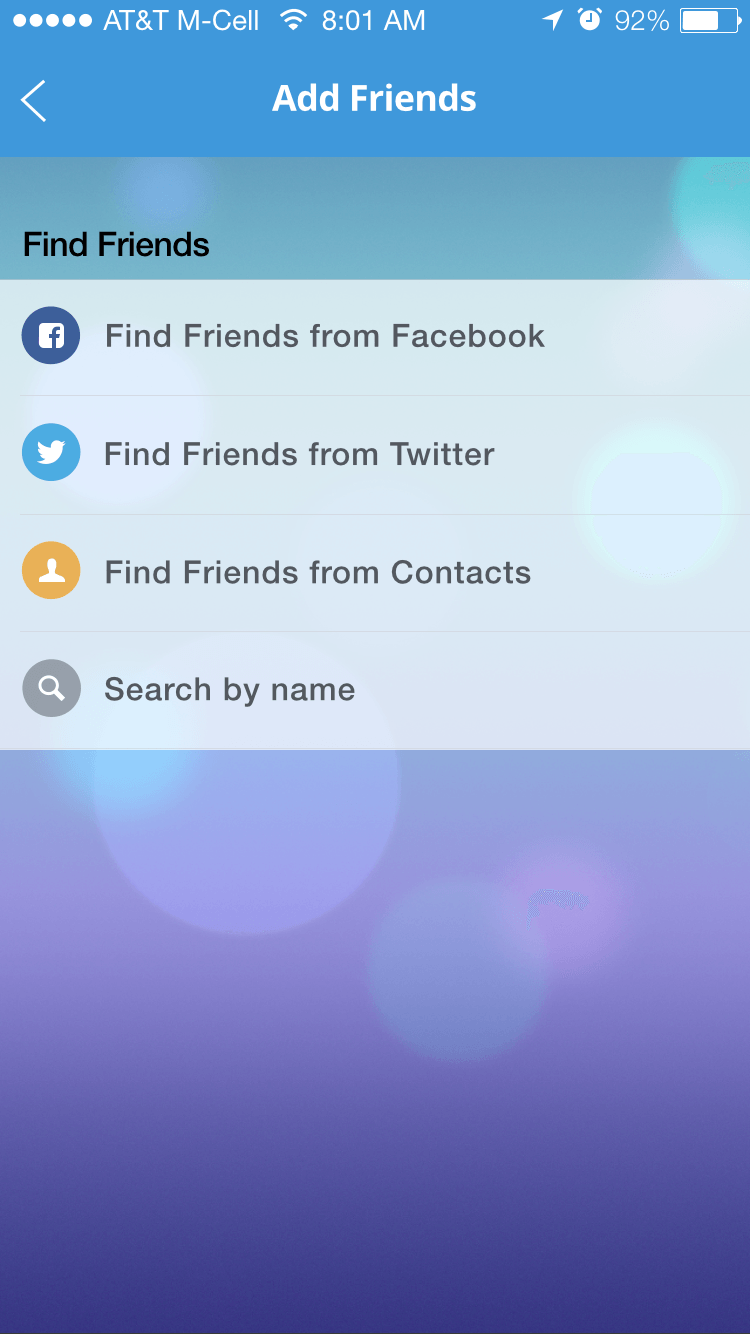This screenshot has width=750, height=1334.
Task: Choose Find Friends from Contacts
Action: [x=375, y=573]
